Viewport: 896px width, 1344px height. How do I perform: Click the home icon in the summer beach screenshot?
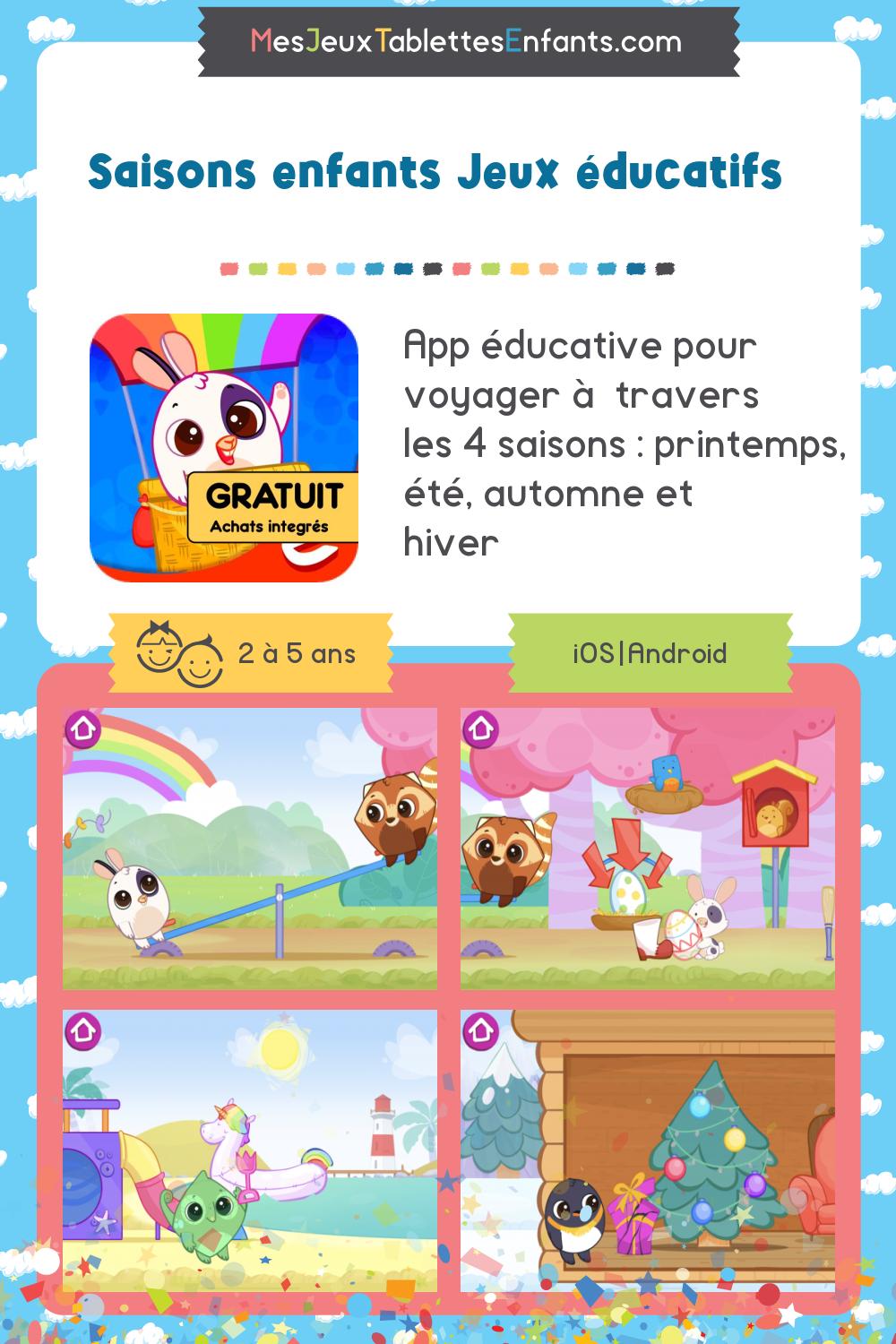(85, 1030)
